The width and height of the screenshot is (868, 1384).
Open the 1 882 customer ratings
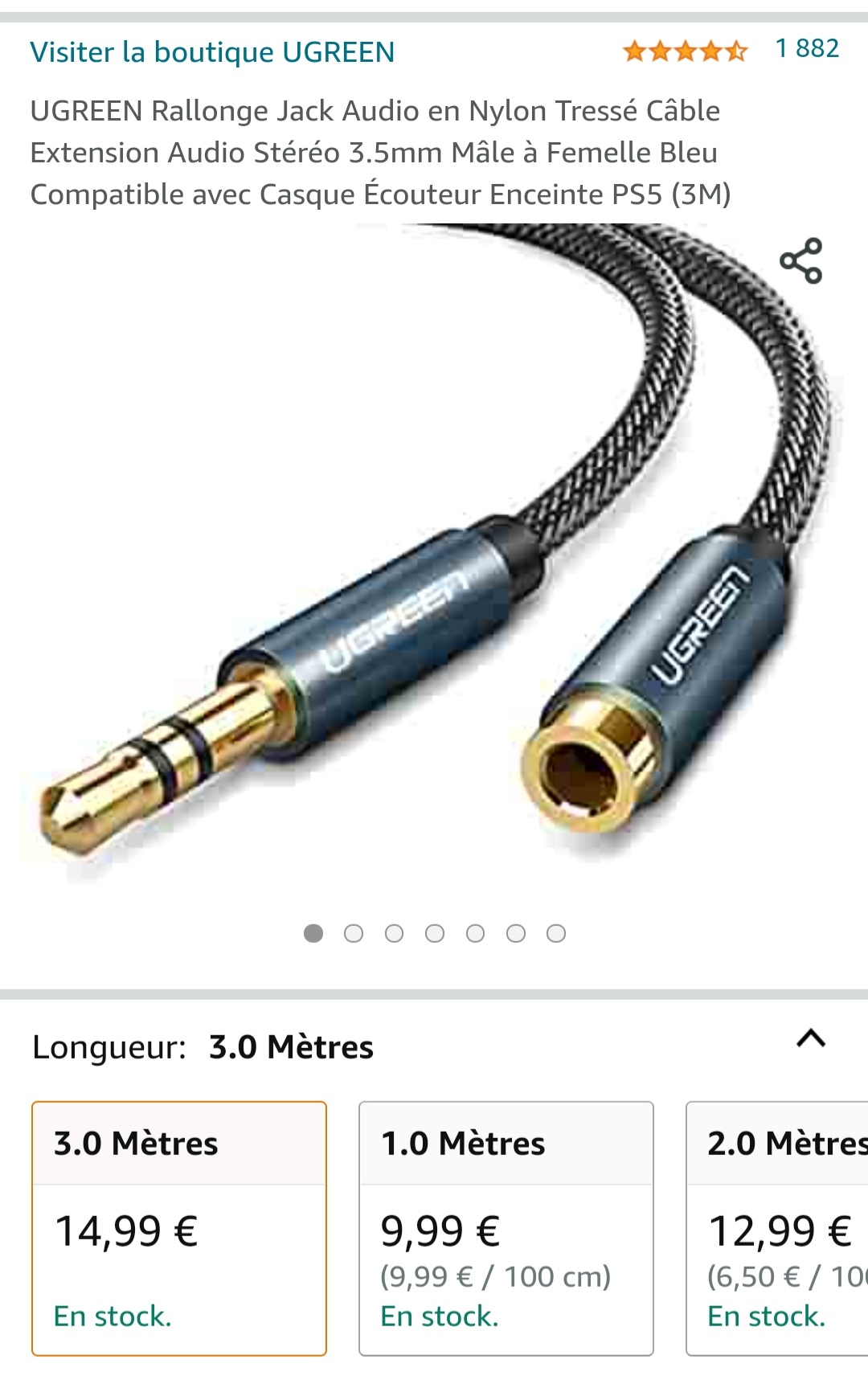(x=806, y=49)
